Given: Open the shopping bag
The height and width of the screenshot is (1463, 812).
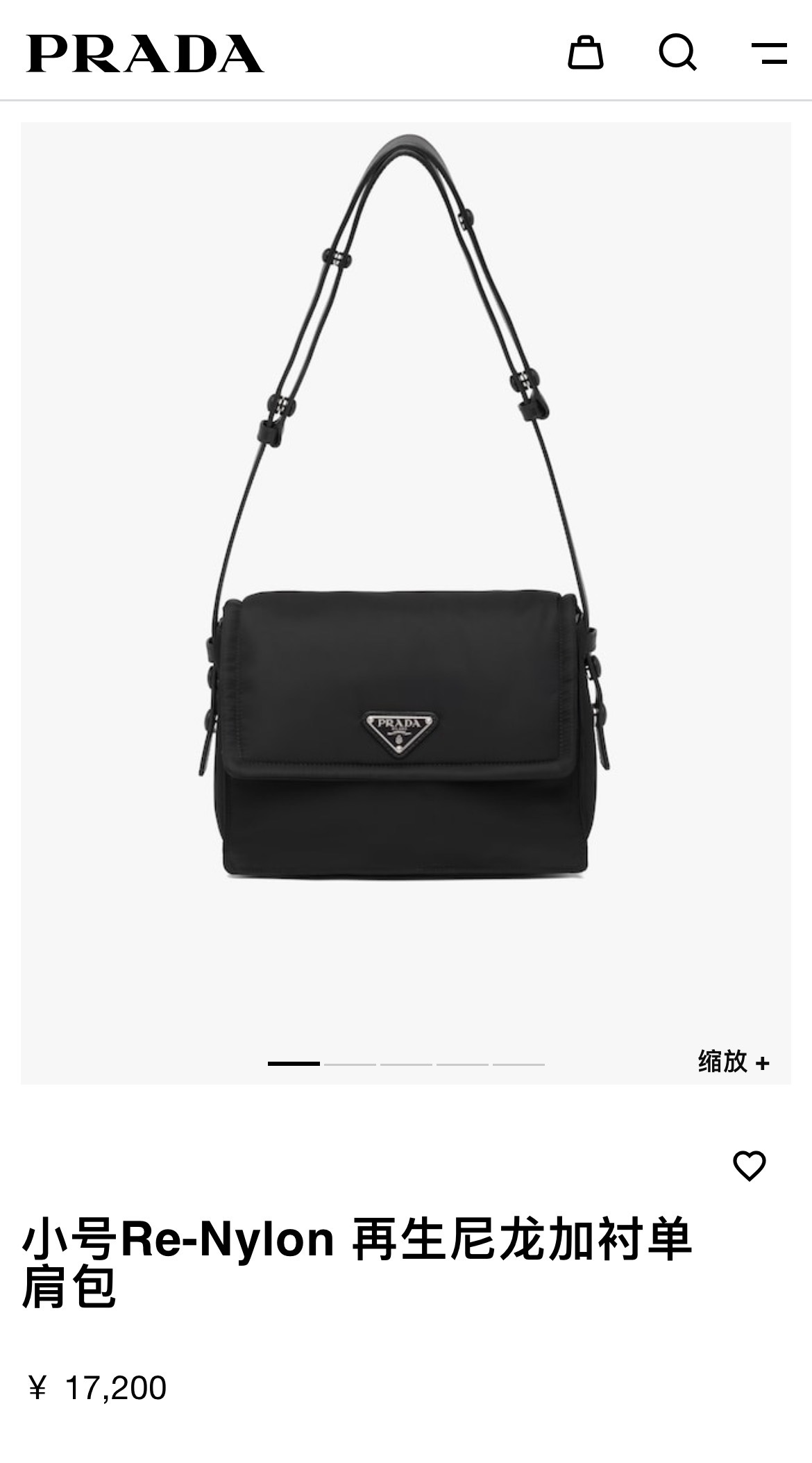Looking at the screenshot, I should (585, 53).
